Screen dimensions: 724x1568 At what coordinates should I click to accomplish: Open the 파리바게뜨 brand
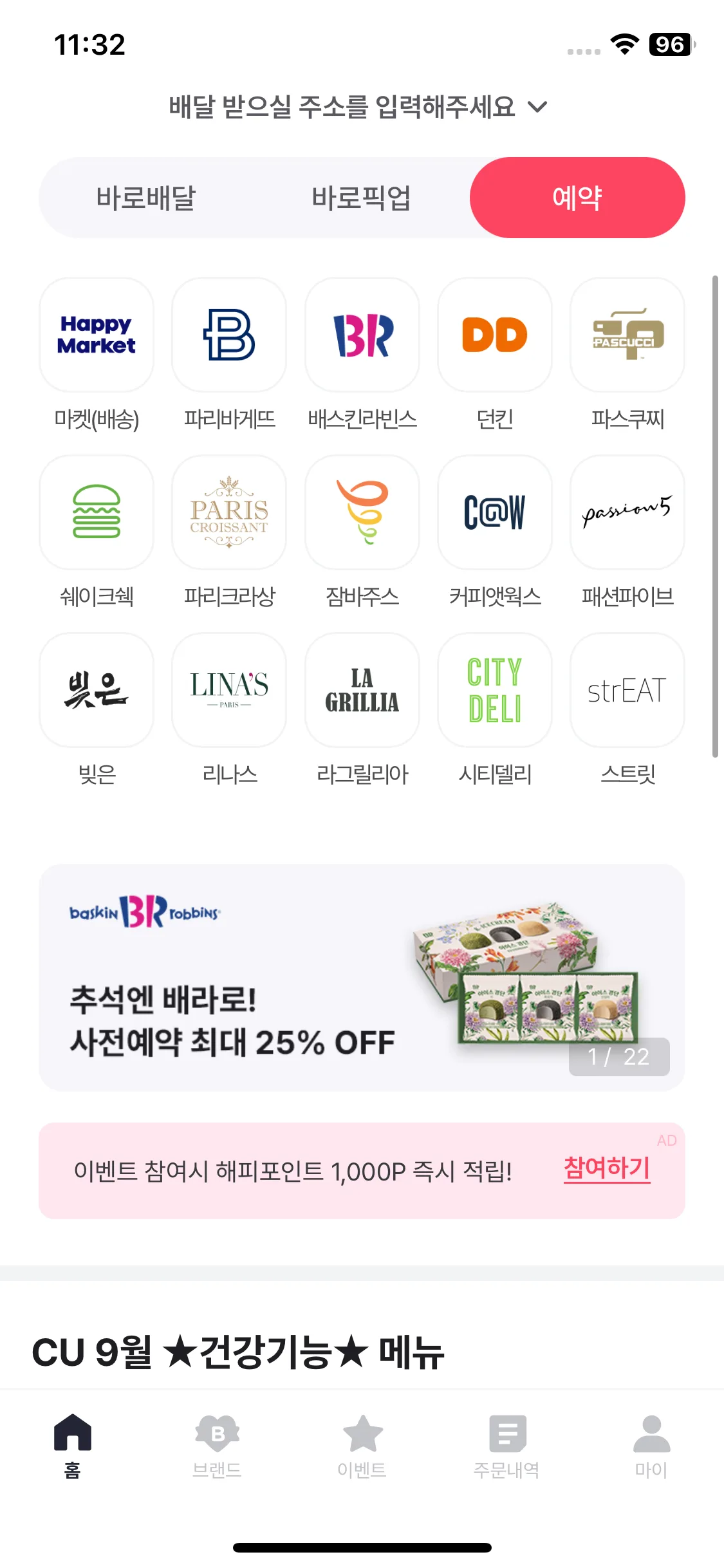point(229,335)
